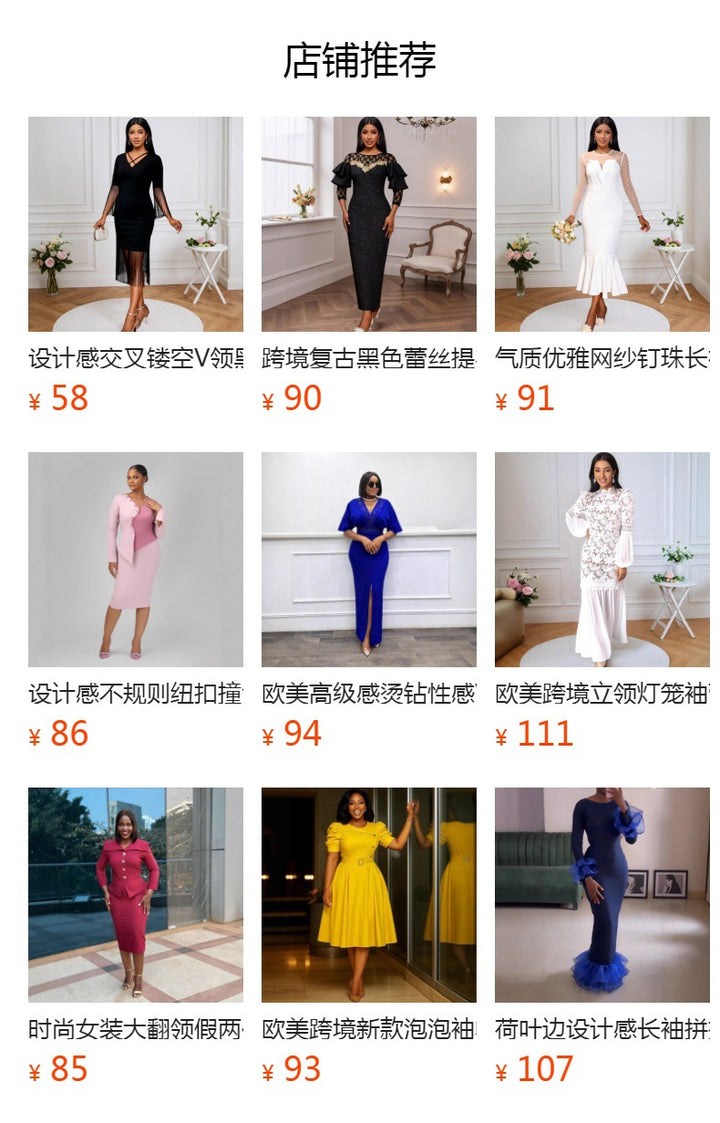Open the 欧美跨境立领灯笼袖 white dress at ¥111
720x1123 pixels.
602,559
